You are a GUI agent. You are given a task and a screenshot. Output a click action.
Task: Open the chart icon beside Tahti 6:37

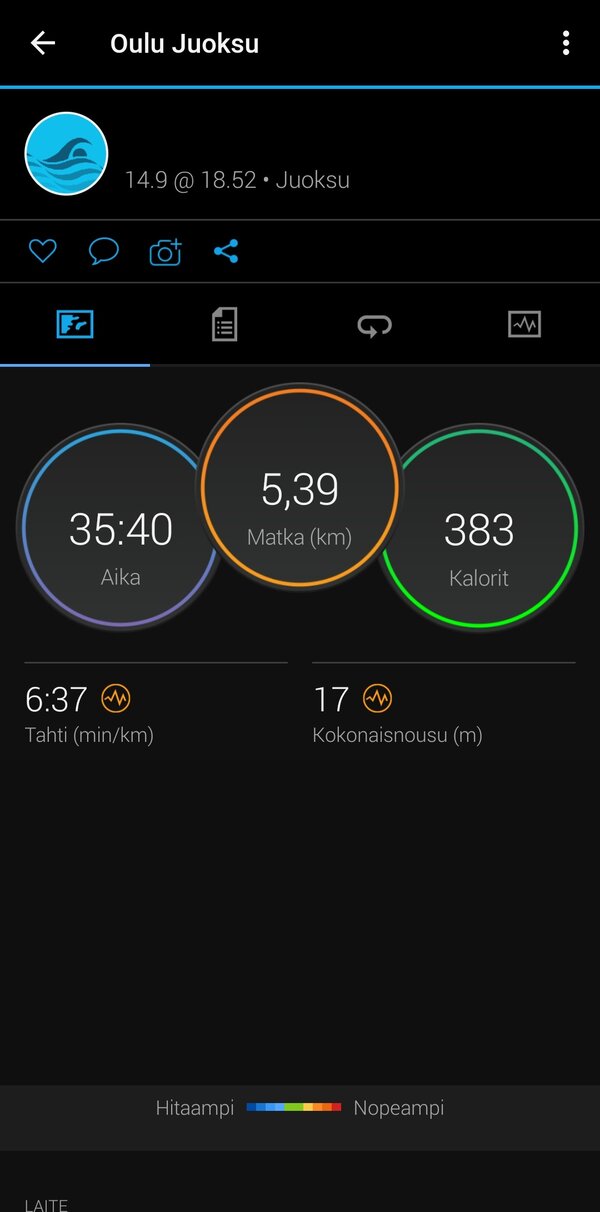(x=116, y=698)
